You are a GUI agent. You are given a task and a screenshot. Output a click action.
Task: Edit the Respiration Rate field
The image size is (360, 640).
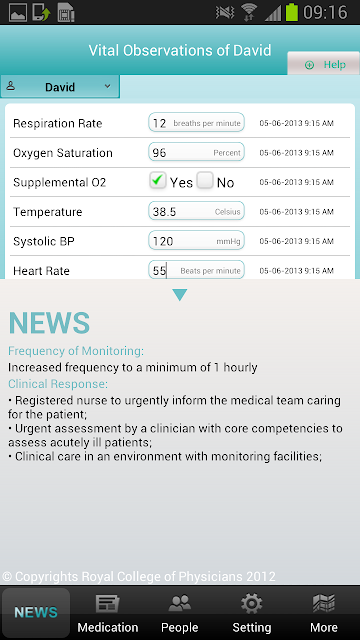point(196,122)
